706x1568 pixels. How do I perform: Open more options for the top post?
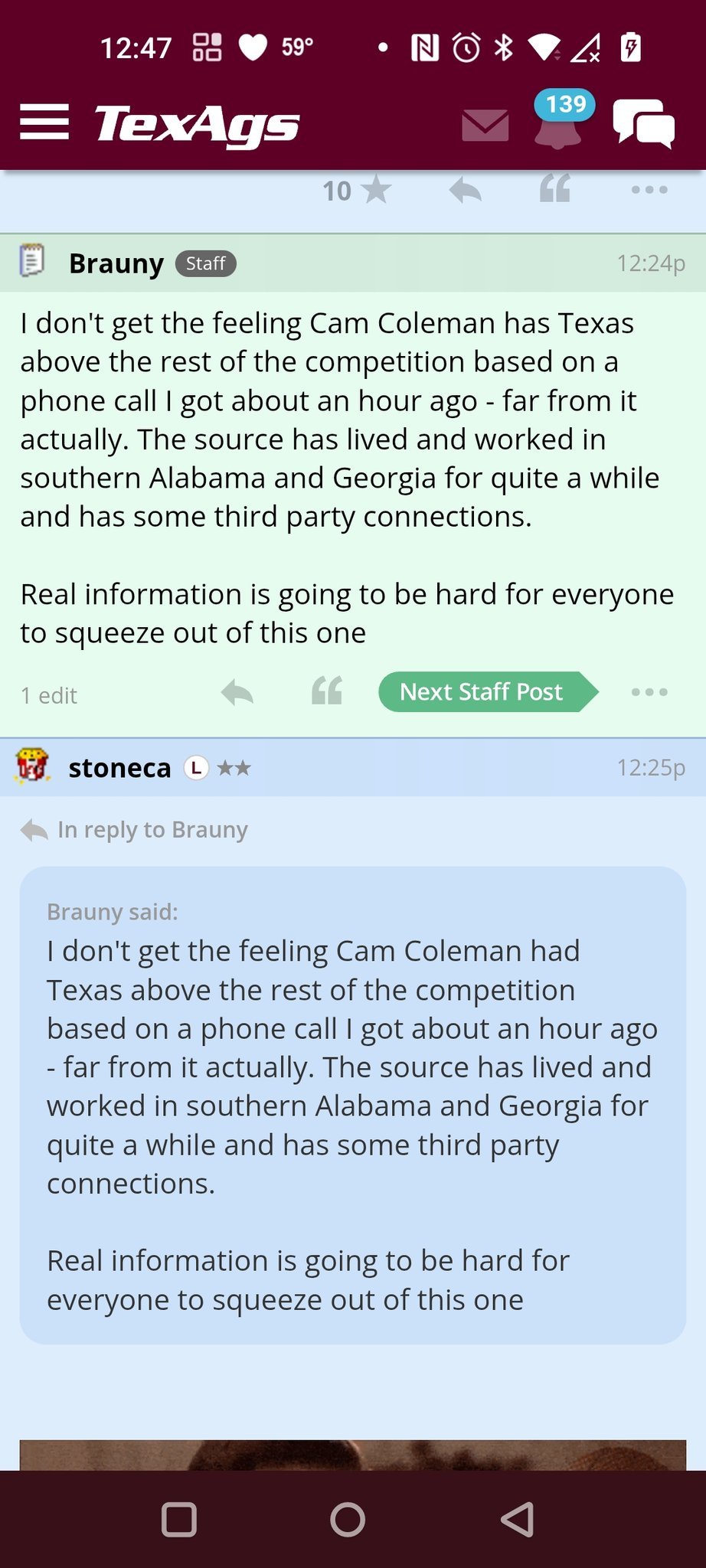(x=649, y=190)
